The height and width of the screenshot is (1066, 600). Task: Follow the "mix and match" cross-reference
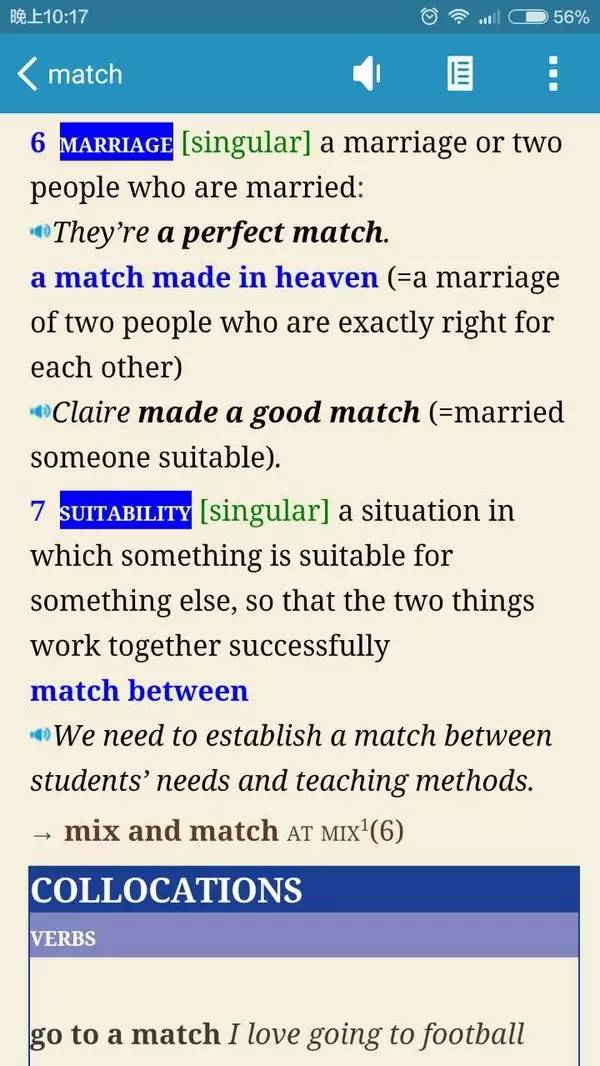(x=170, y=831)
